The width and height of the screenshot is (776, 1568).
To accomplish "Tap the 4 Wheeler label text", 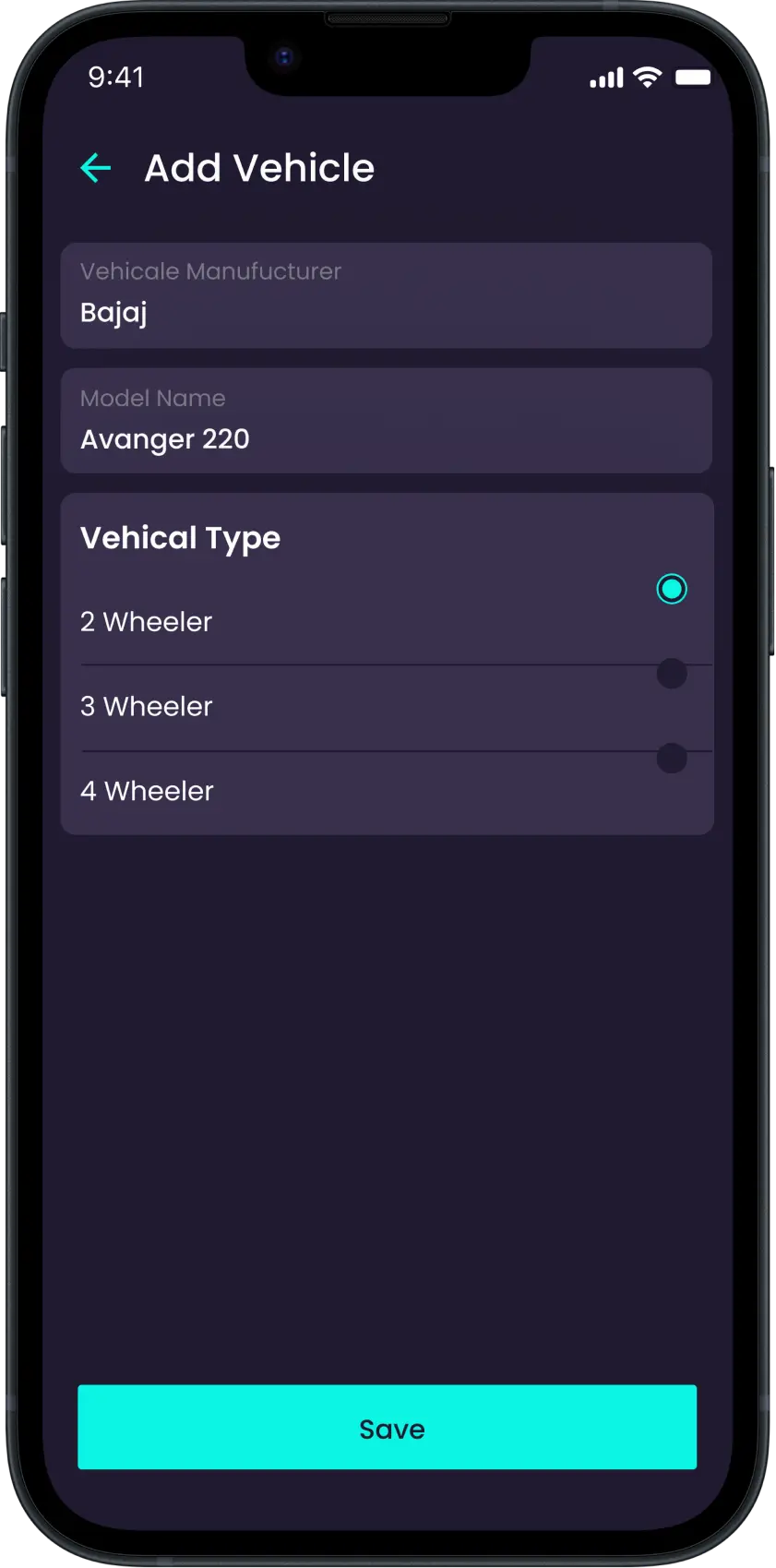I will 147,791.
